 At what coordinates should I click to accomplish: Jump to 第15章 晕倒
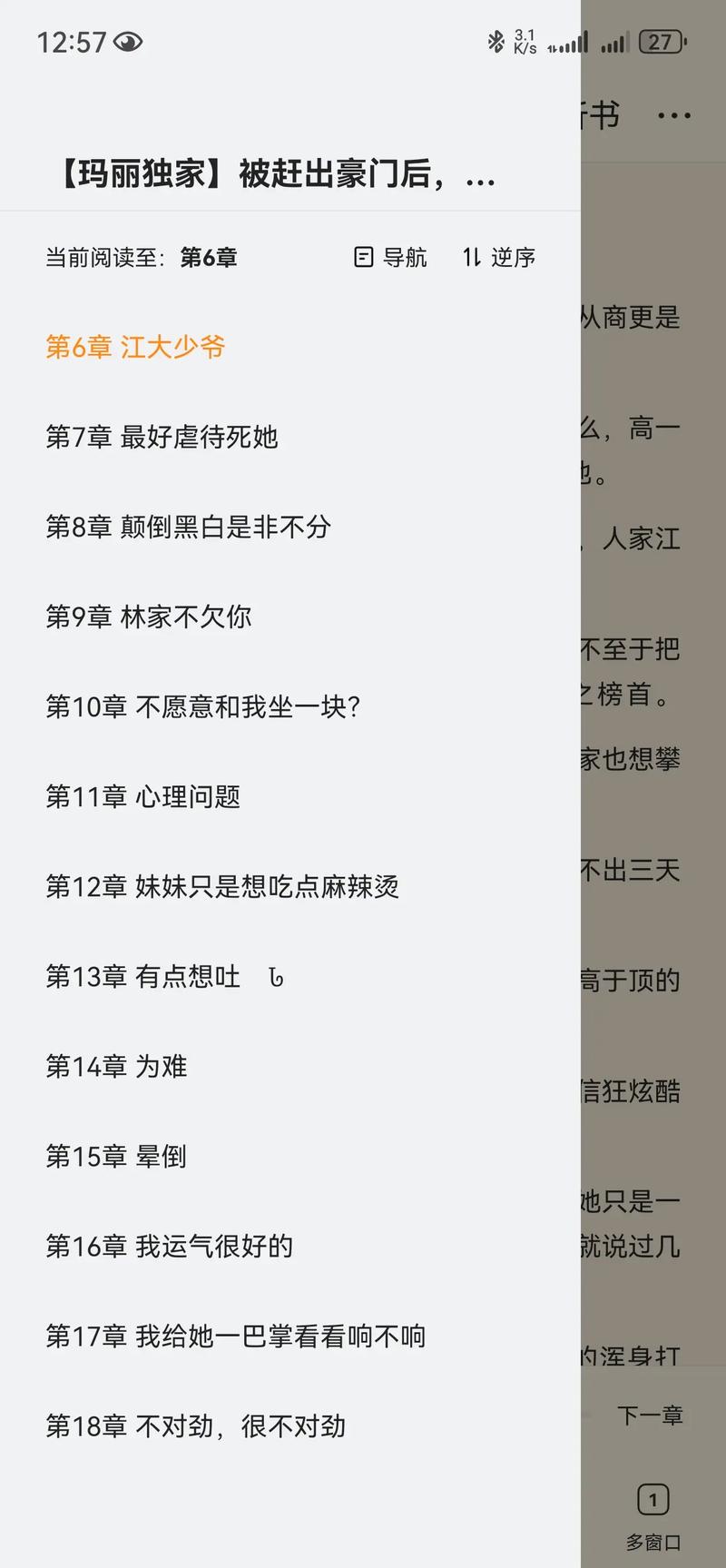click(116, 1156)
